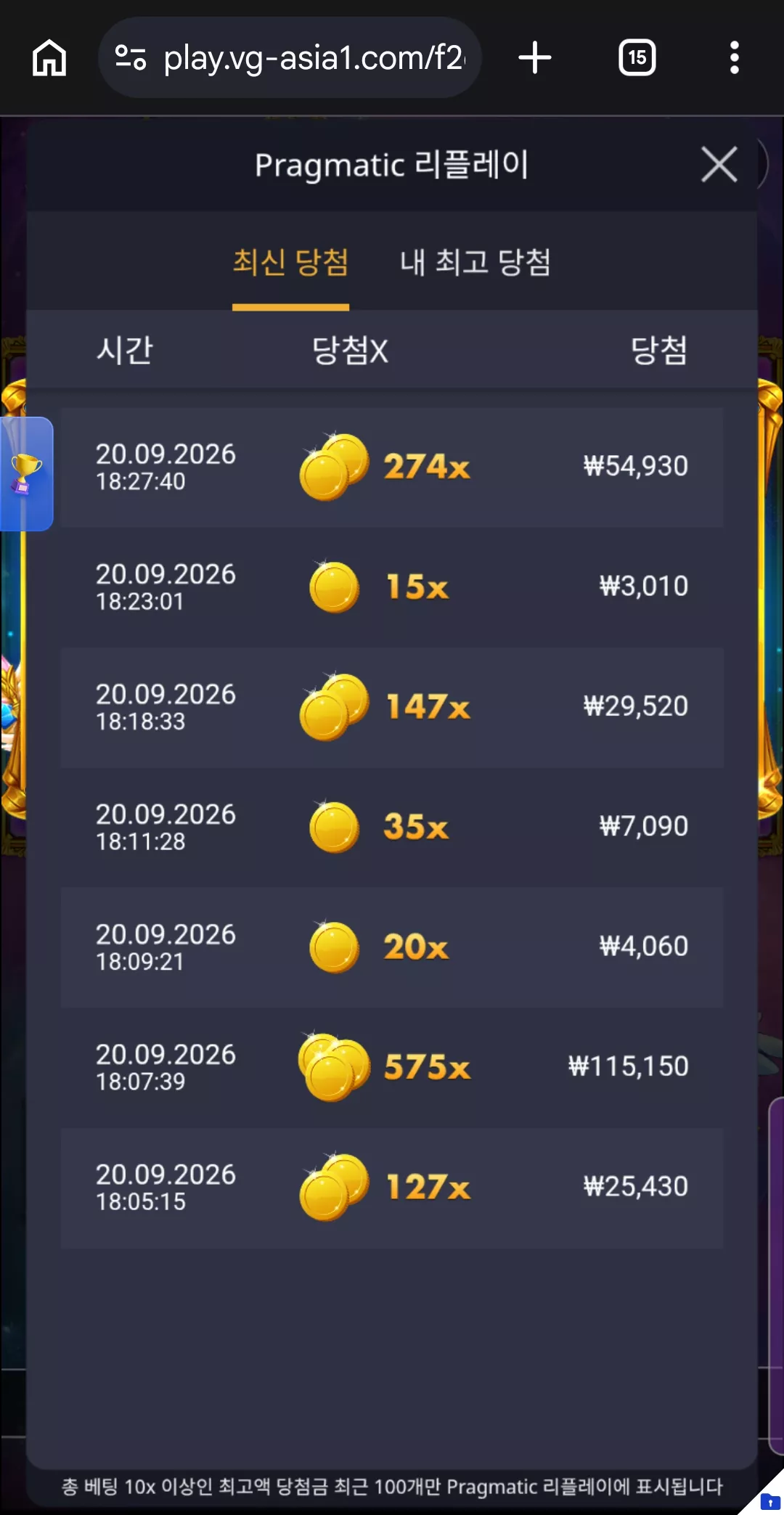
Task: Open the 274x win replay at 18:27:40
Action: 392,467
